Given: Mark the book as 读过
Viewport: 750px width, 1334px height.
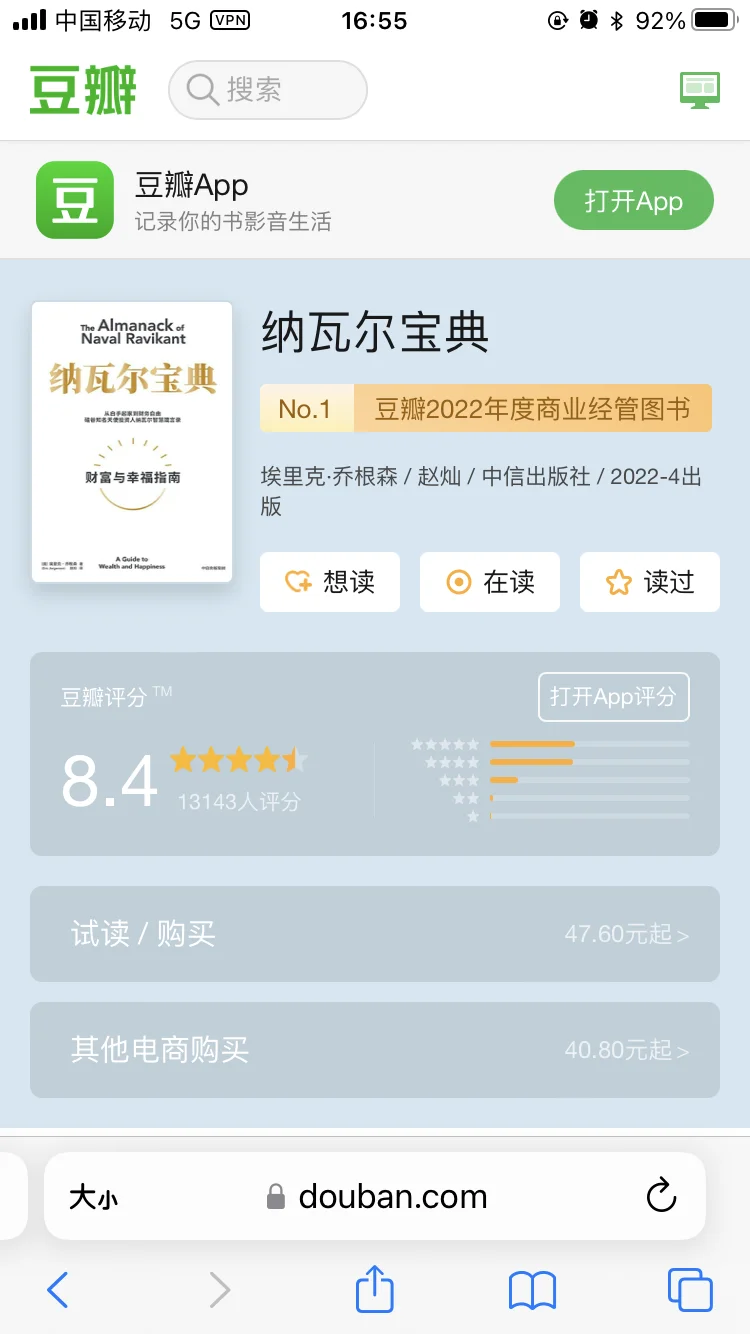Looking at the screenshot, I should [649, 582].
